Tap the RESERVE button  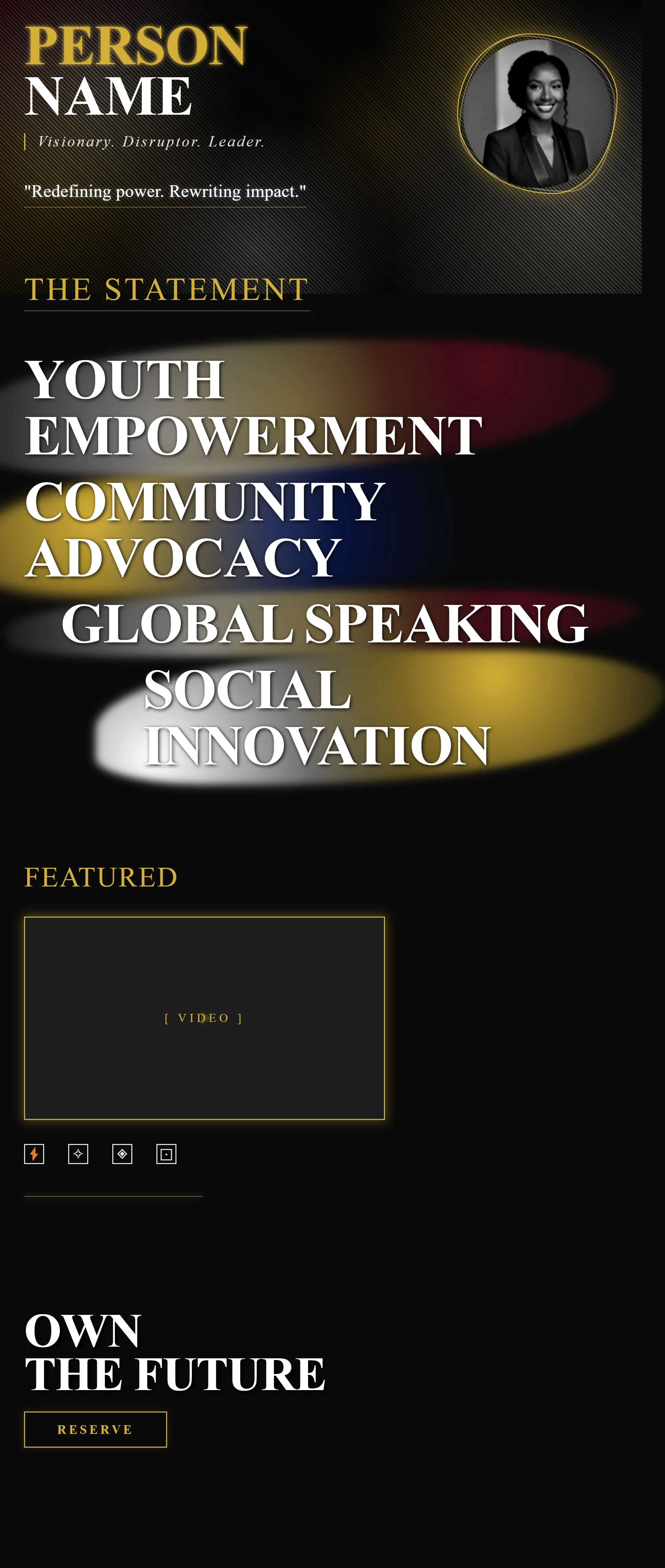point(96,1429)
